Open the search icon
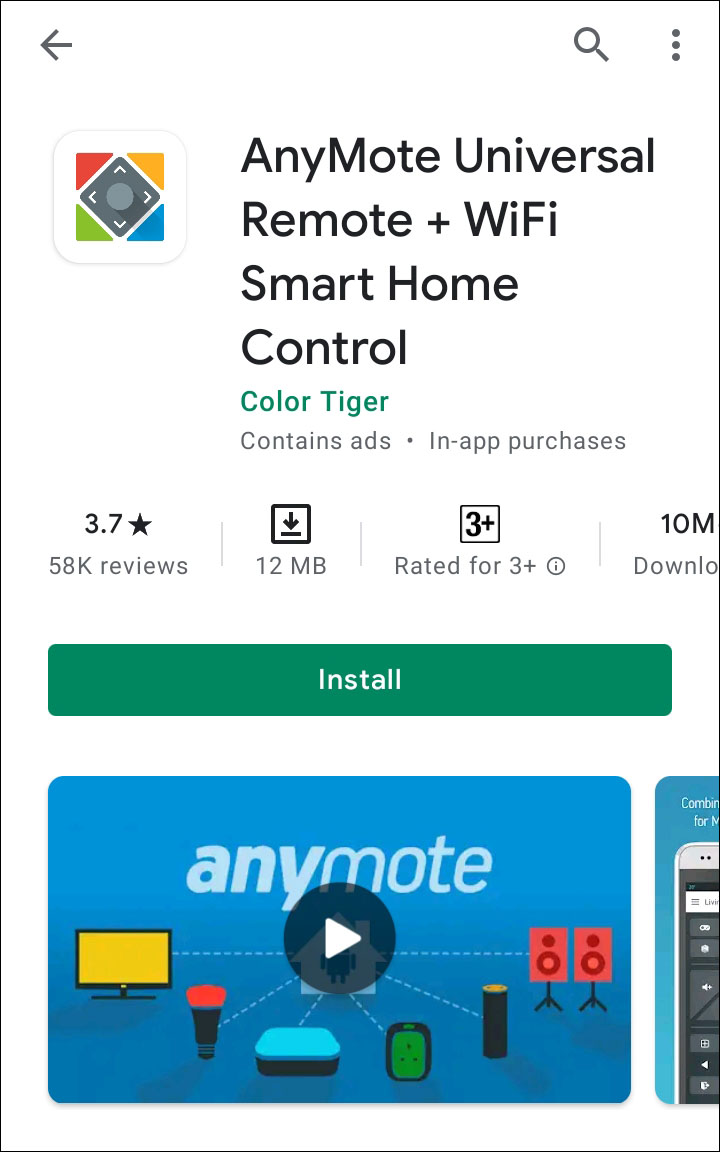 coord(591,45)
